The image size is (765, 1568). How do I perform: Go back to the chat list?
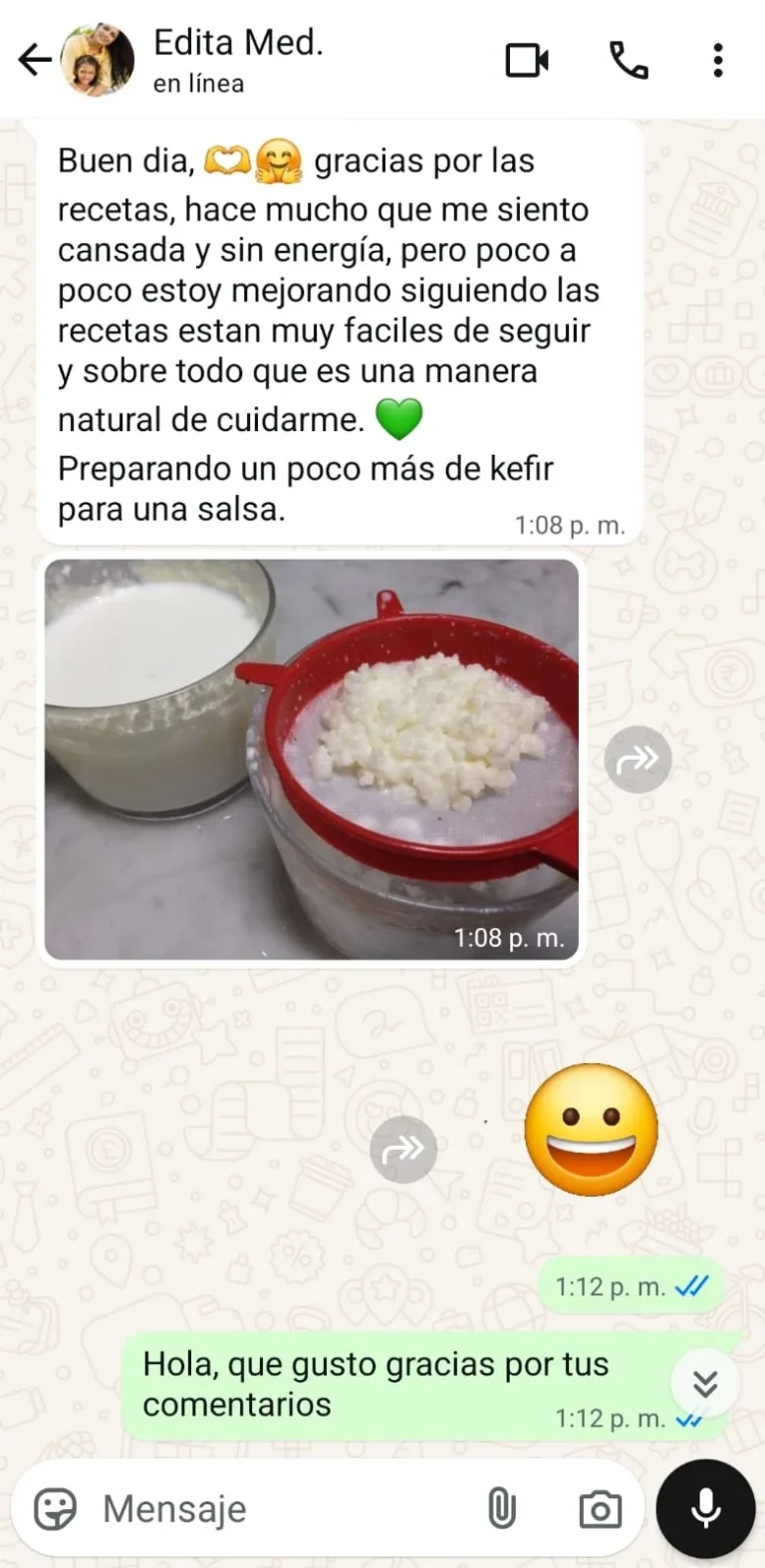click(35, 60)
